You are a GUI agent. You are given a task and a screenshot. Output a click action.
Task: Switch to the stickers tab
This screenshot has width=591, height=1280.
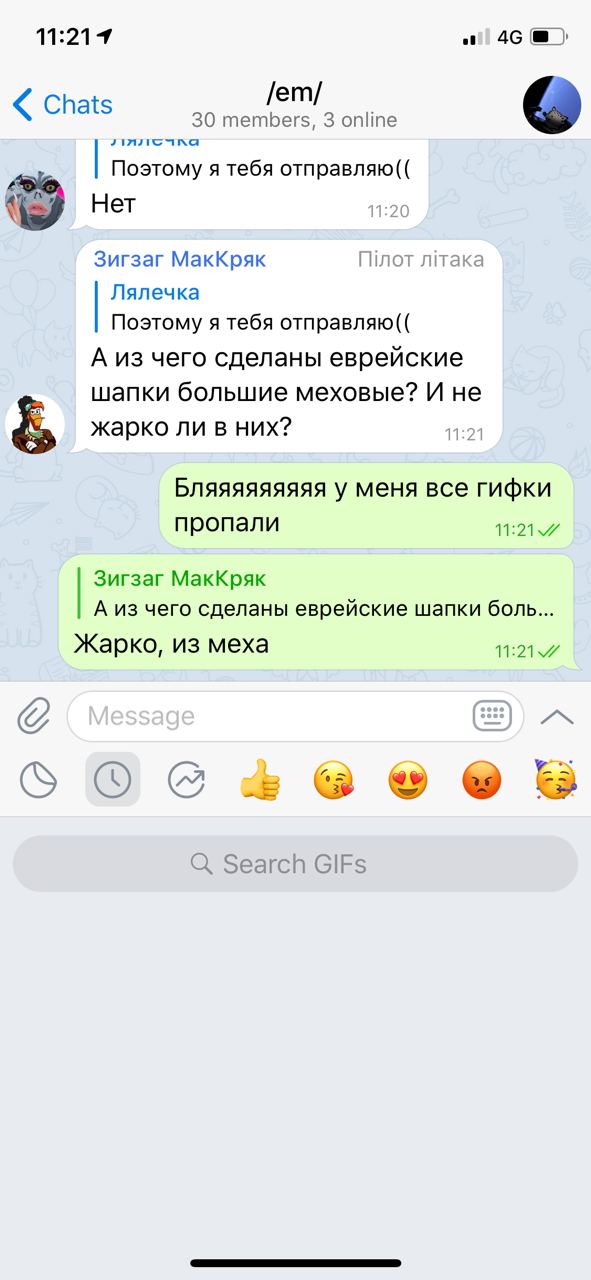[38, 780]
